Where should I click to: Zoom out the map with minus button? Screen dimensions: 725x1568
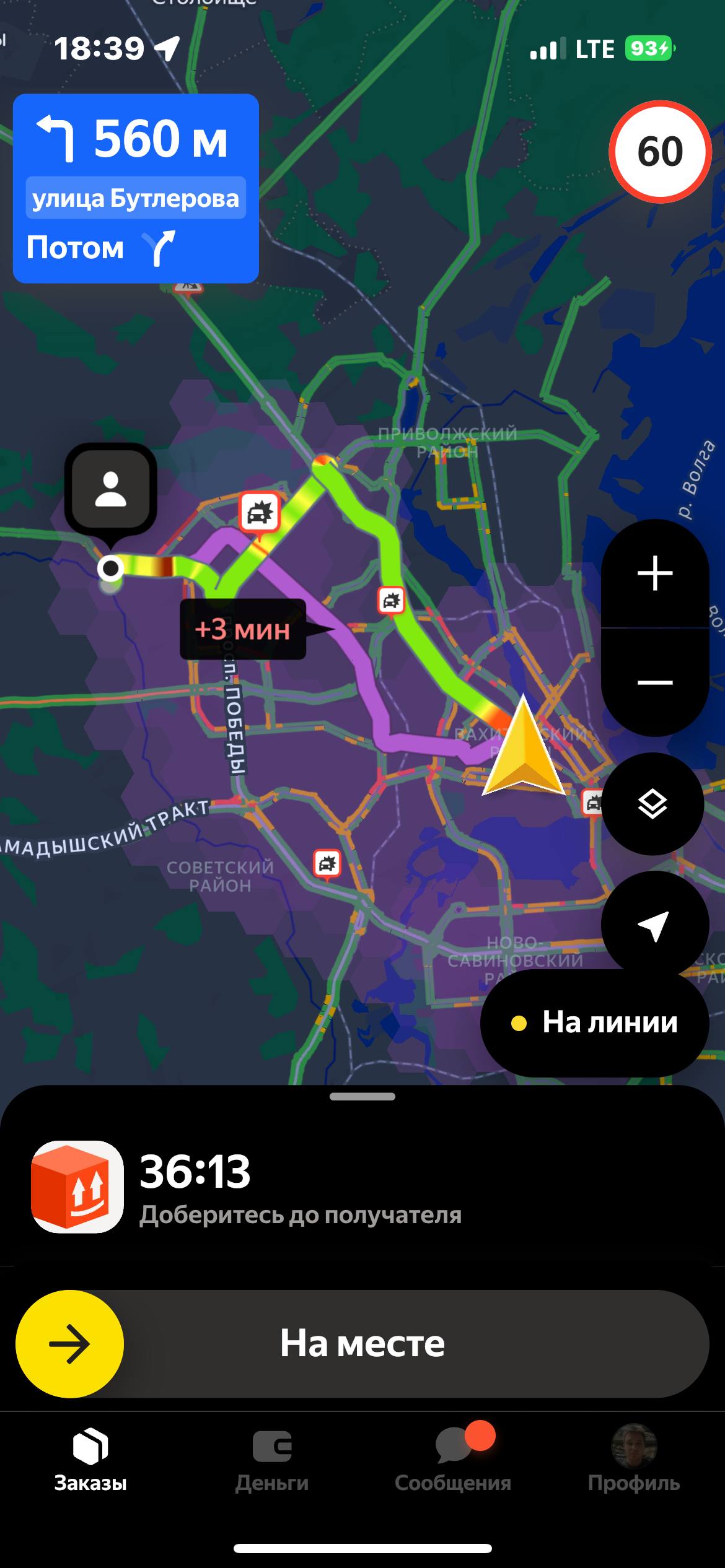(x=654, y=682)
